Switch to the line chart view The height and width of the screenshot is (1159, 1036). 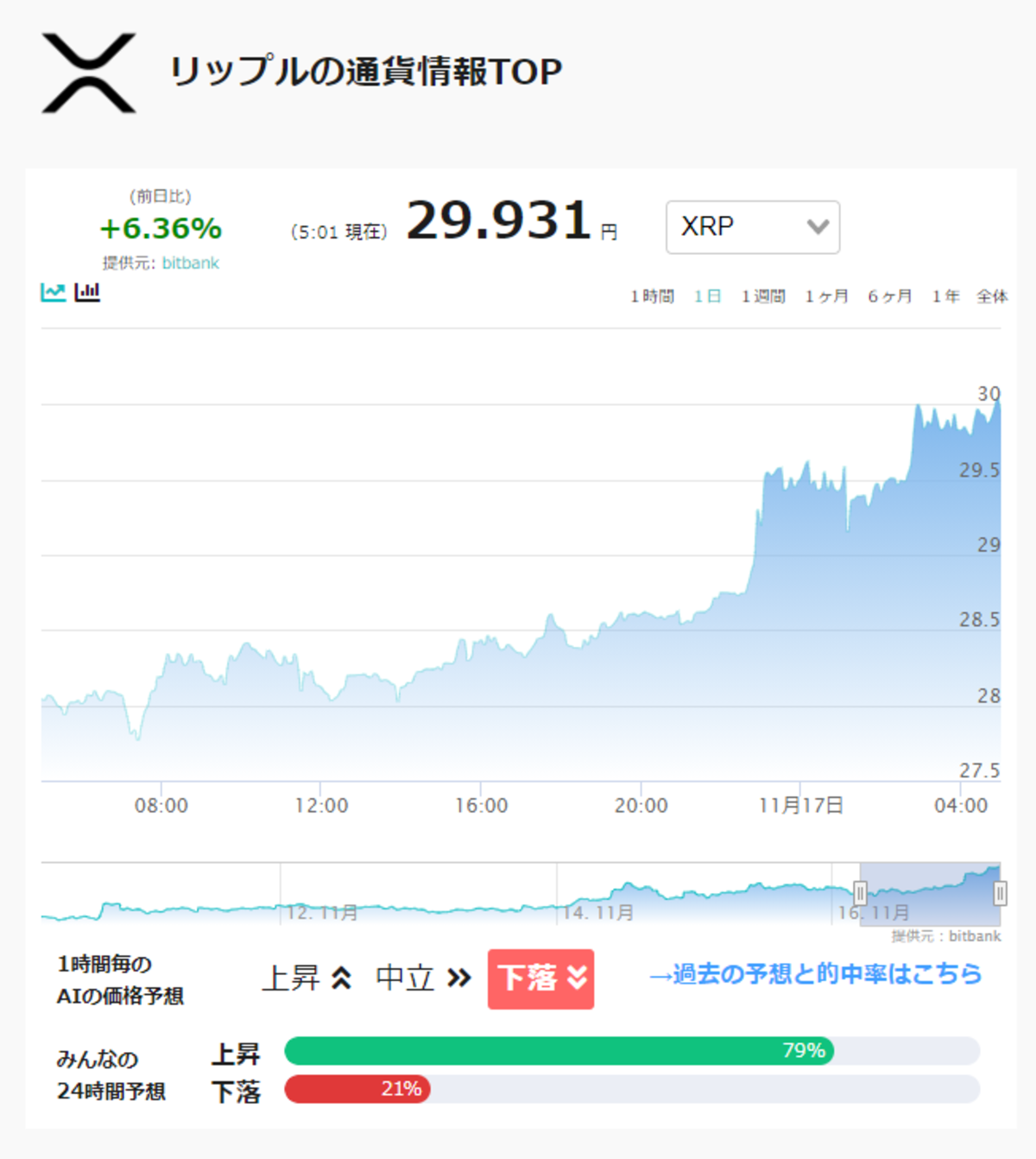54,292
